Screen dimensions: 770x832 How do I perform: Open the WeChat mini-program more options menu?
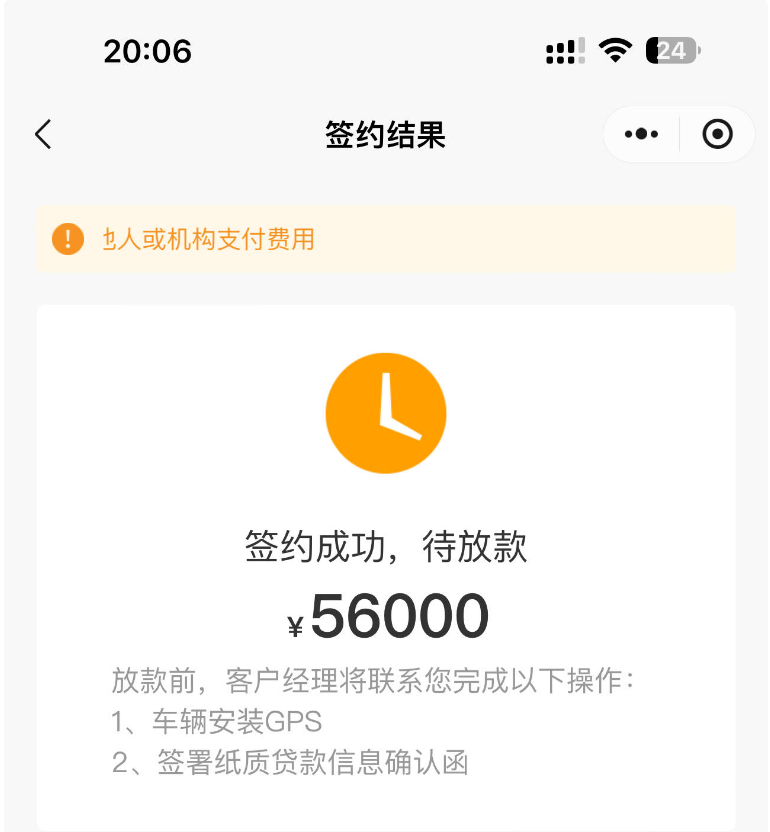point(641,133)
